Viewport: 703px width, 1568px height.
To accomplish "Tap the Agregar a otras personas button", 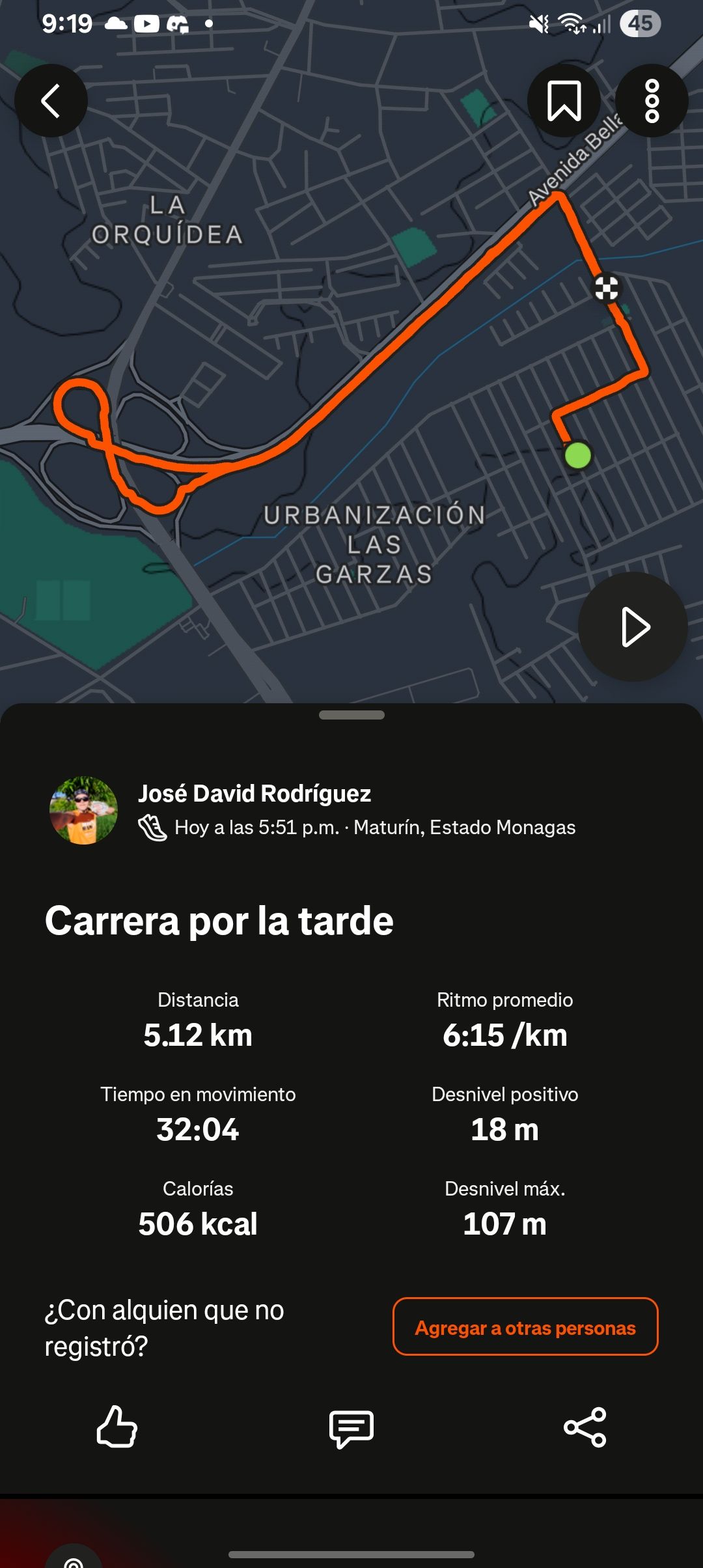I will point(525,1327).
